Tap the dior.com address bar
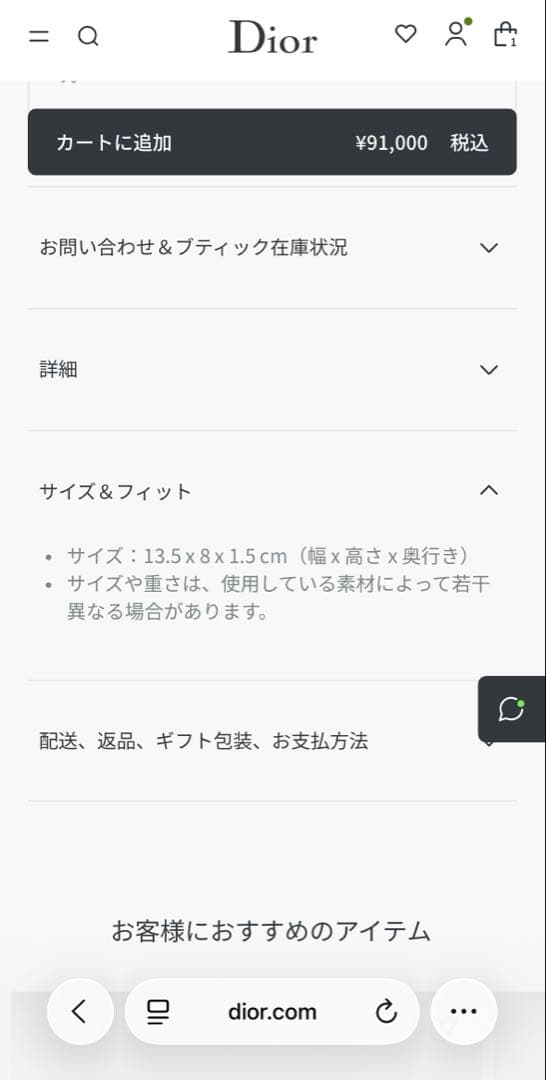The height and width of the screenshot is (1080, 546). (x=272, y=1011)
